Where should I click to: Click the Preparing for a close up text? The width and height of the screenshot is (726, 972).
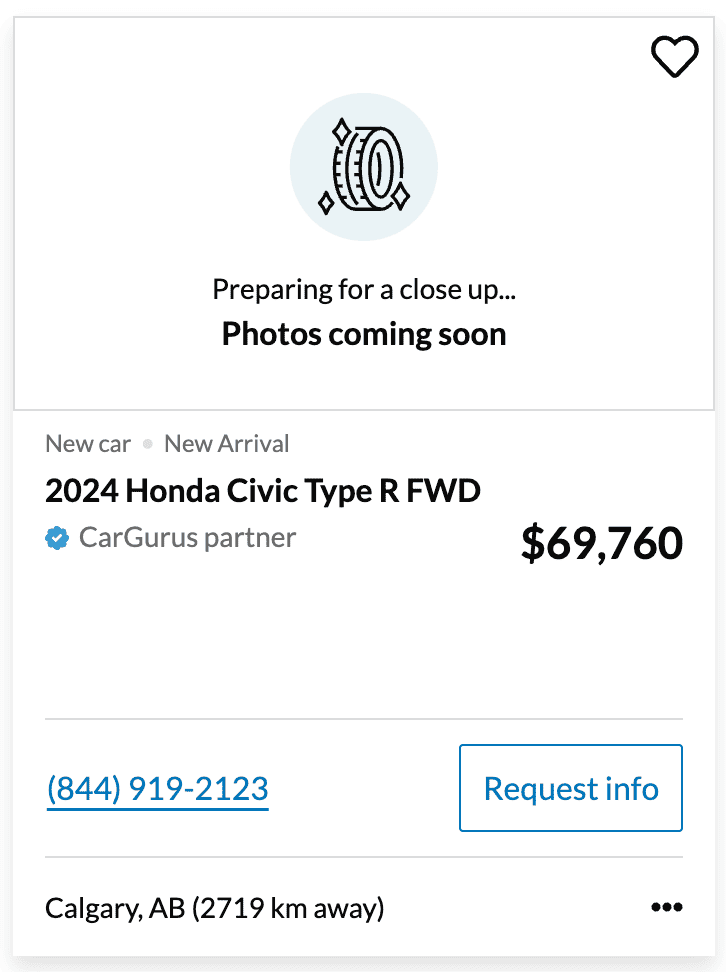(x=364, y=289)
